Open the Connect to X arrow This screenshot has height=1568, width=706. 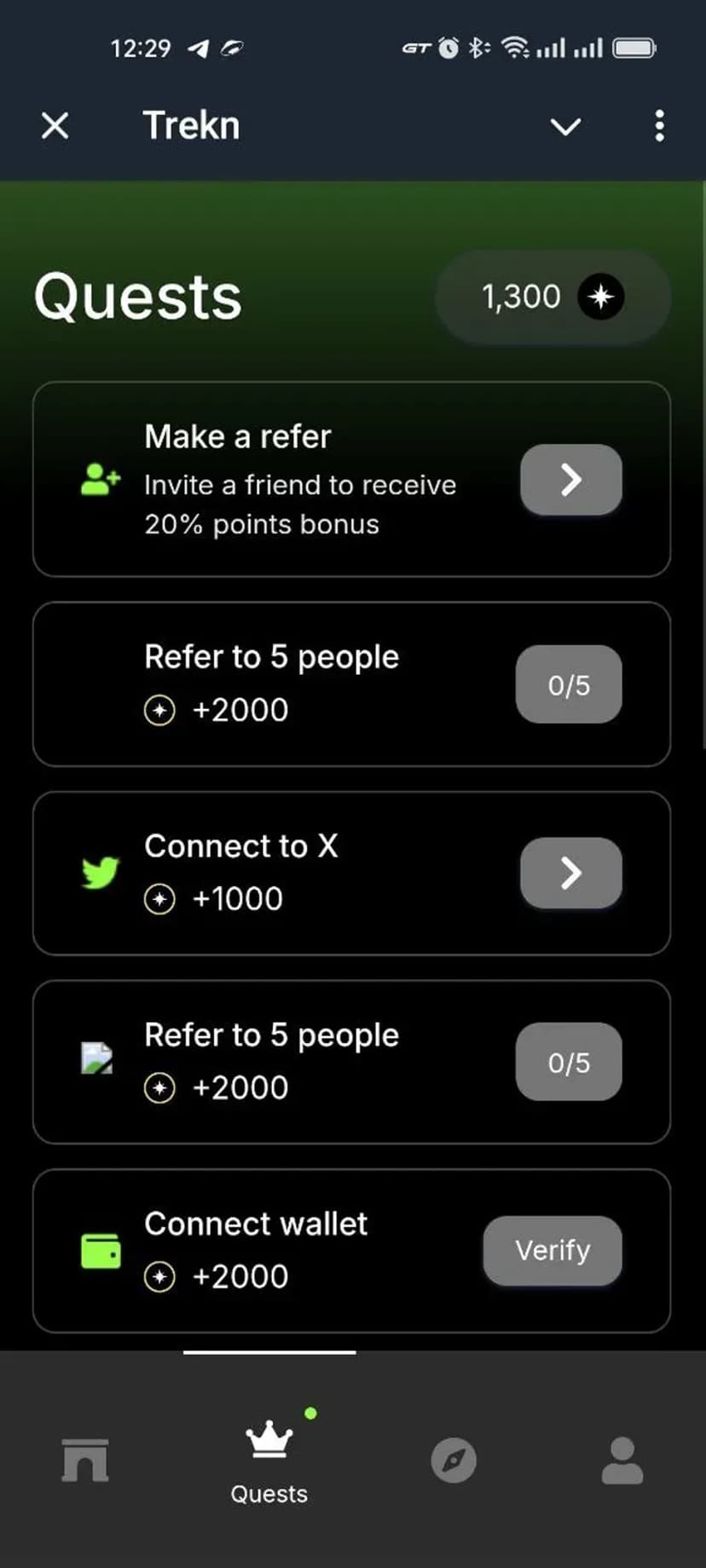coord(570,873)
